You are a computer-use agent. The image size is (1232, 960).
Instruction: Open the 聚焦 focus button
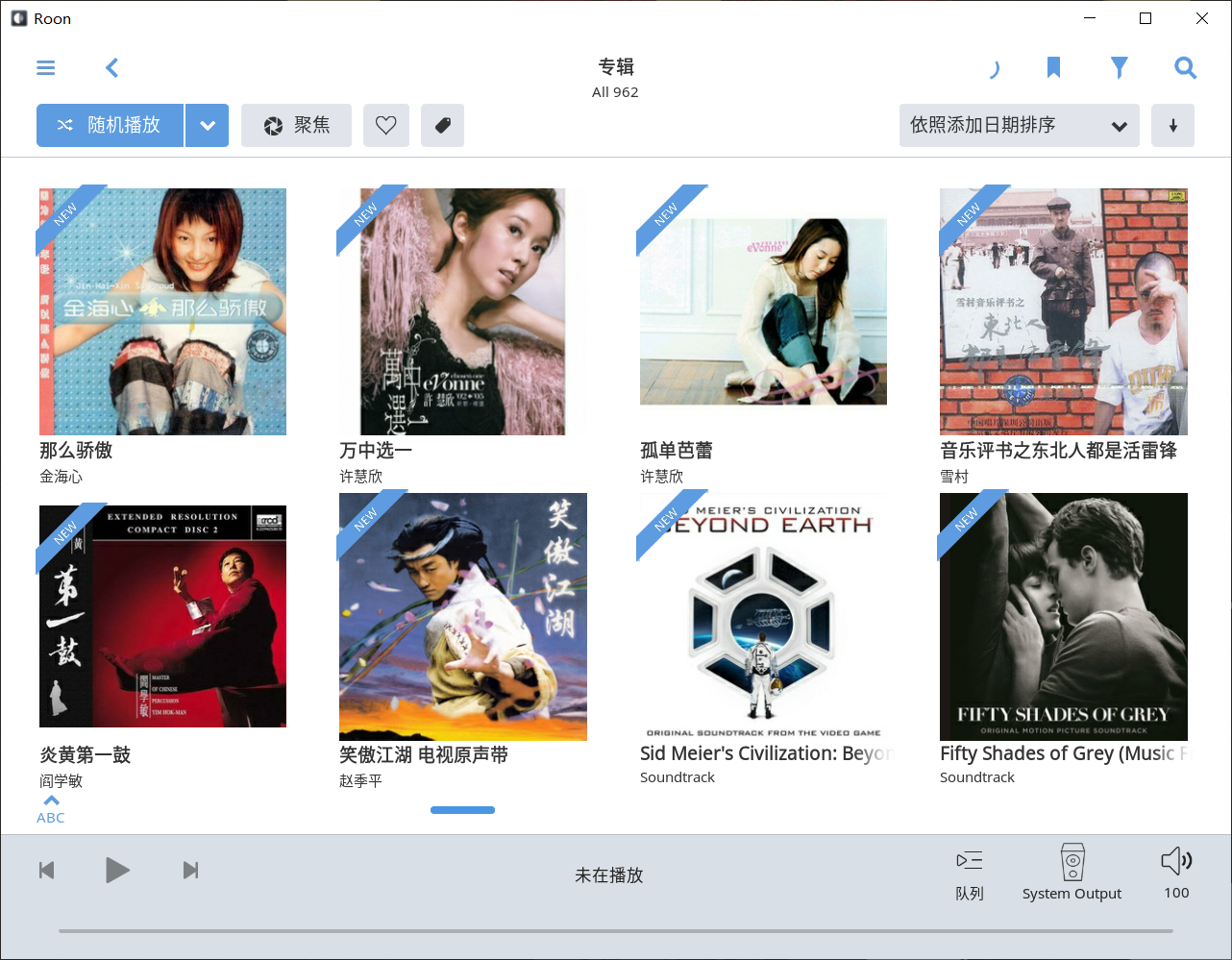click(x=296, y=125)
